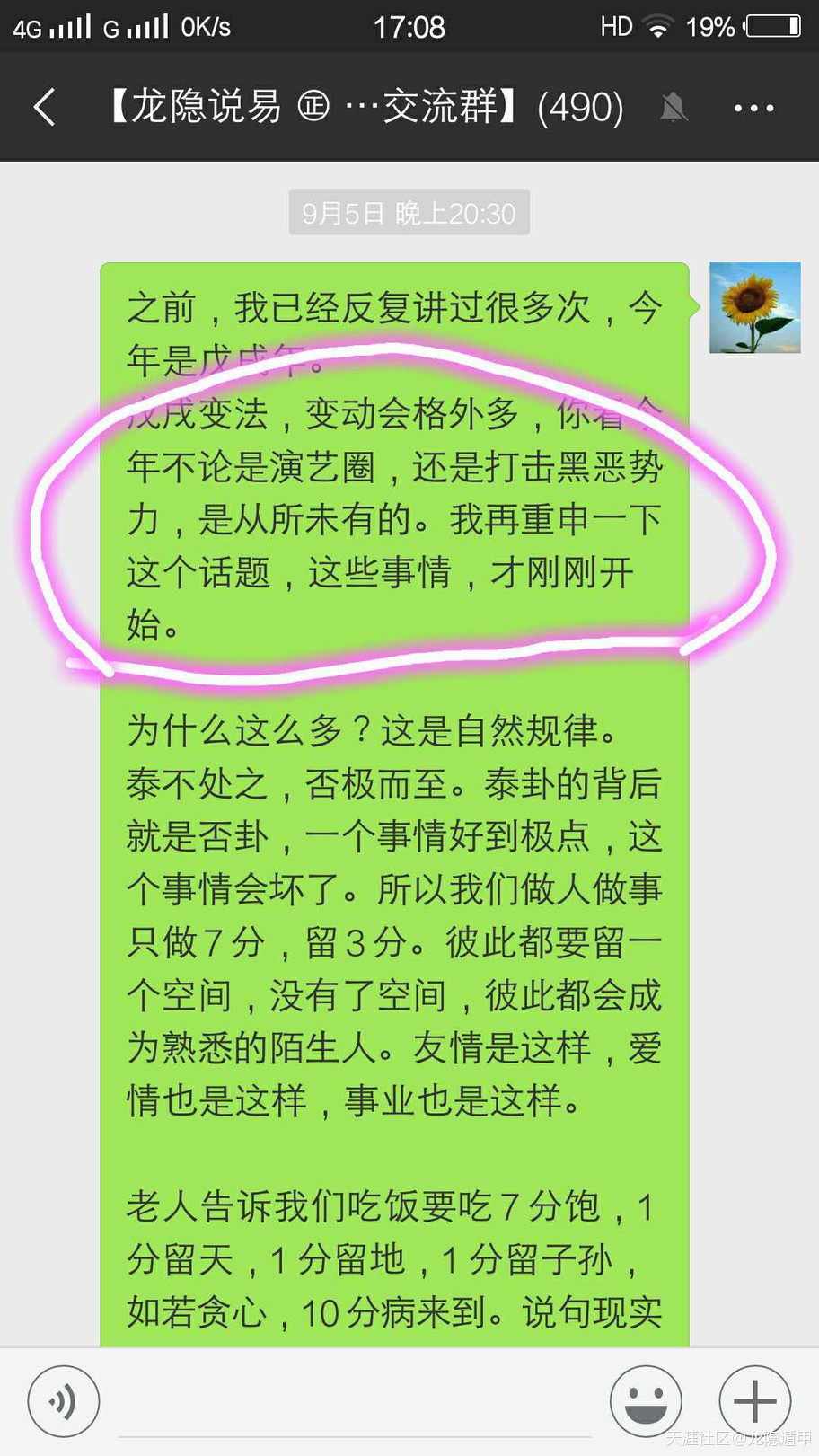The width and height of the screenshot is (819, 1456).
Task: Switch to voice message input
Action: pos(63,1401)
